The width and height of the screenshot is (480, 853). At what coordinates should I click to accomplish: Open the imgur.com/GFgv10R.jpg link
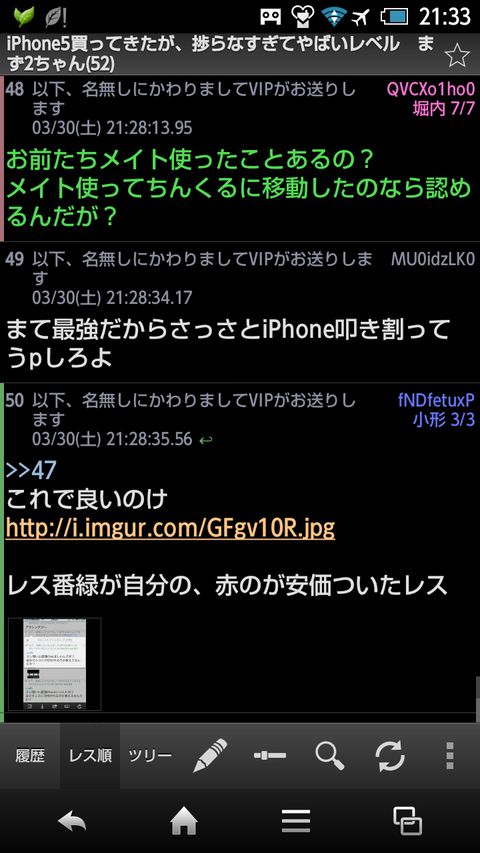click(x=170, y=528)
